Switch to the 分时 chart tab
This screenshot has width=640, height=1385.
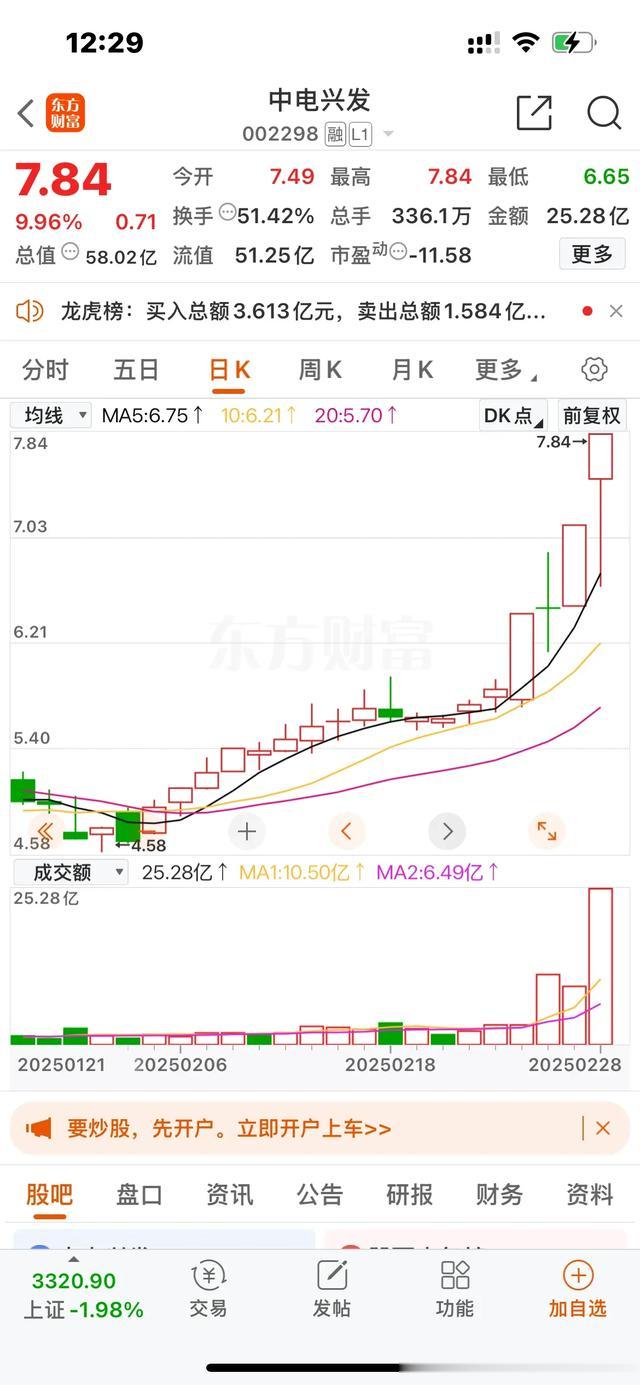[x=45, y=370]
